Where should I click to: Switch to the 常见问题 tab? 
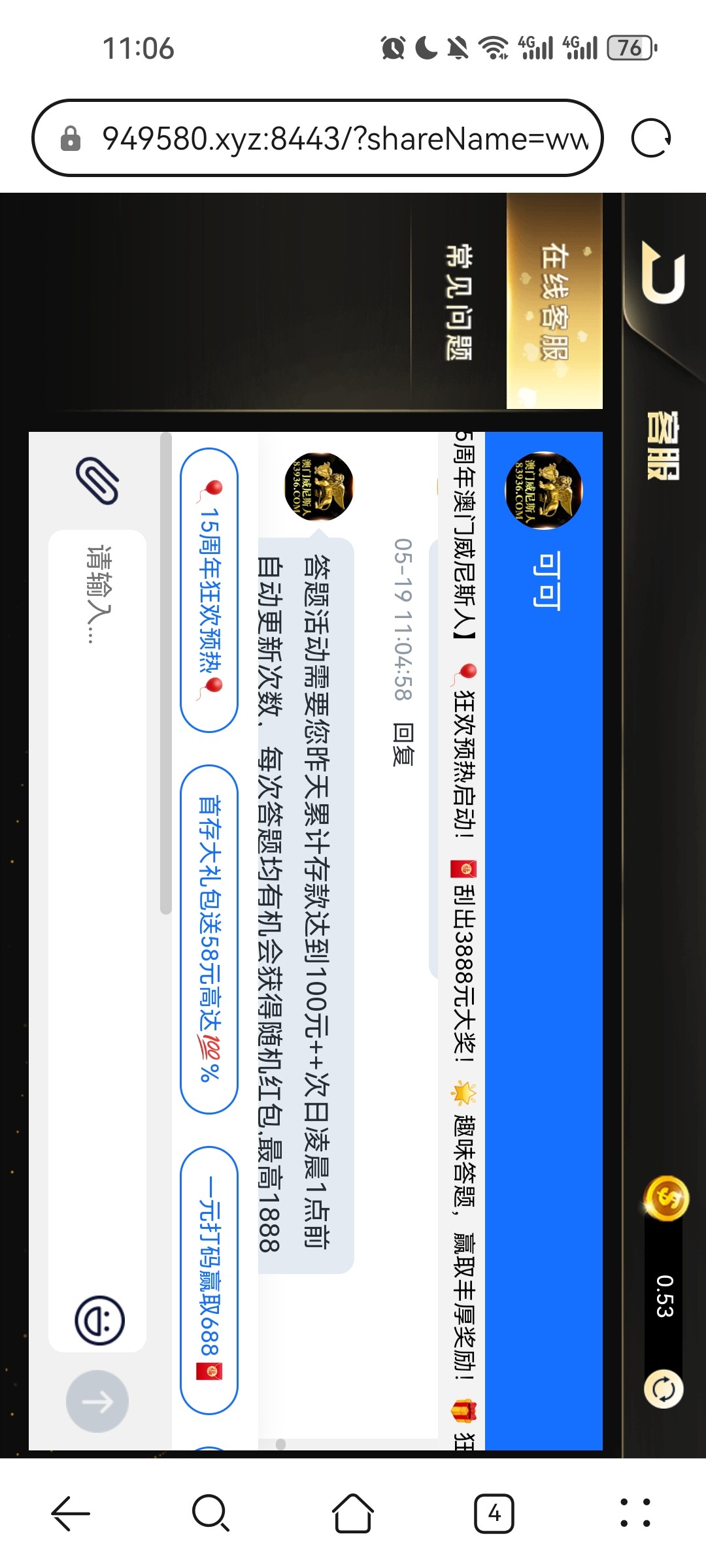point(458,302)
